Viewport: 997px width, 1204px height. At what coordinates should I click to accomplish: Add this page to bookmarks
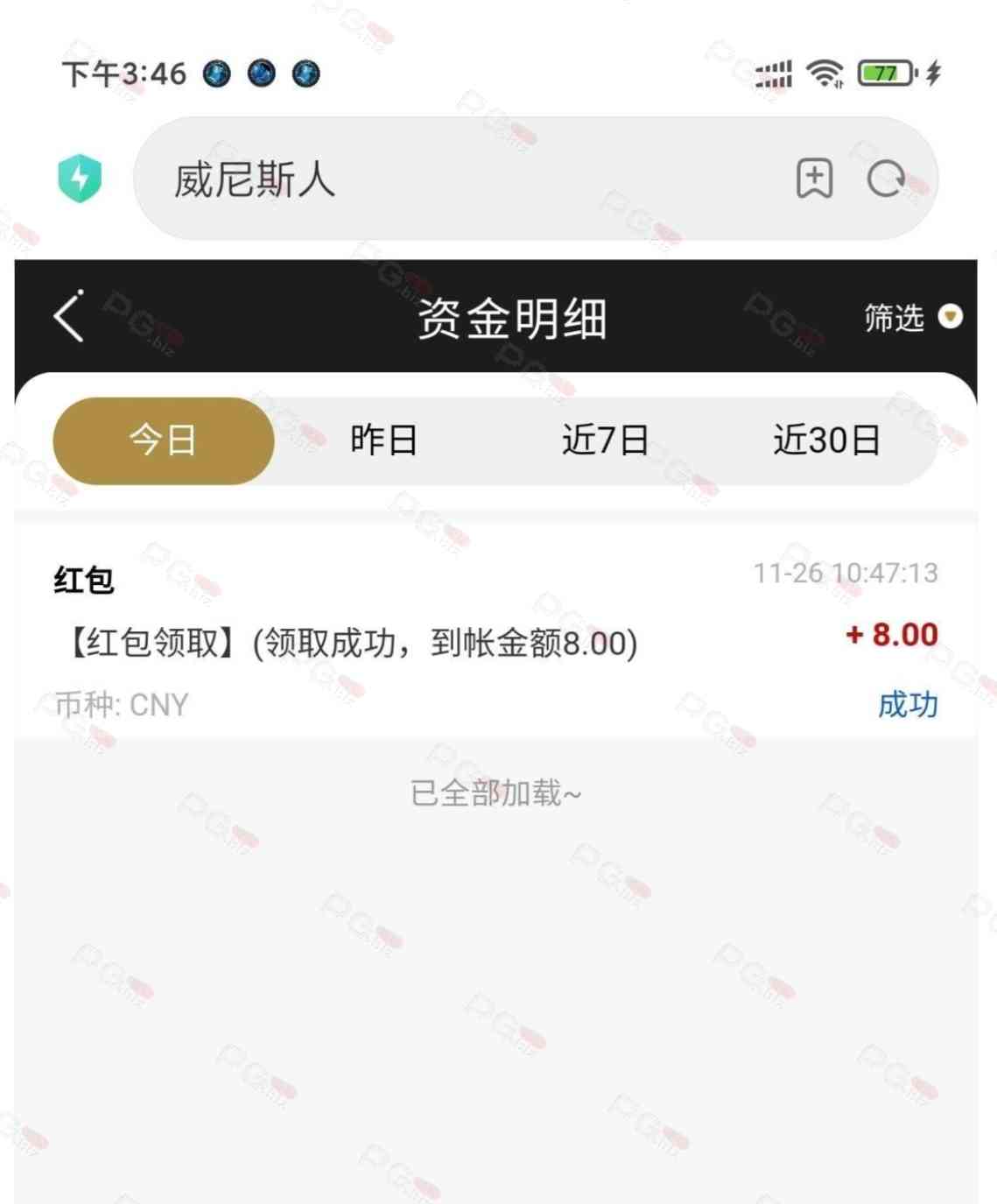[x=814, y=180]
